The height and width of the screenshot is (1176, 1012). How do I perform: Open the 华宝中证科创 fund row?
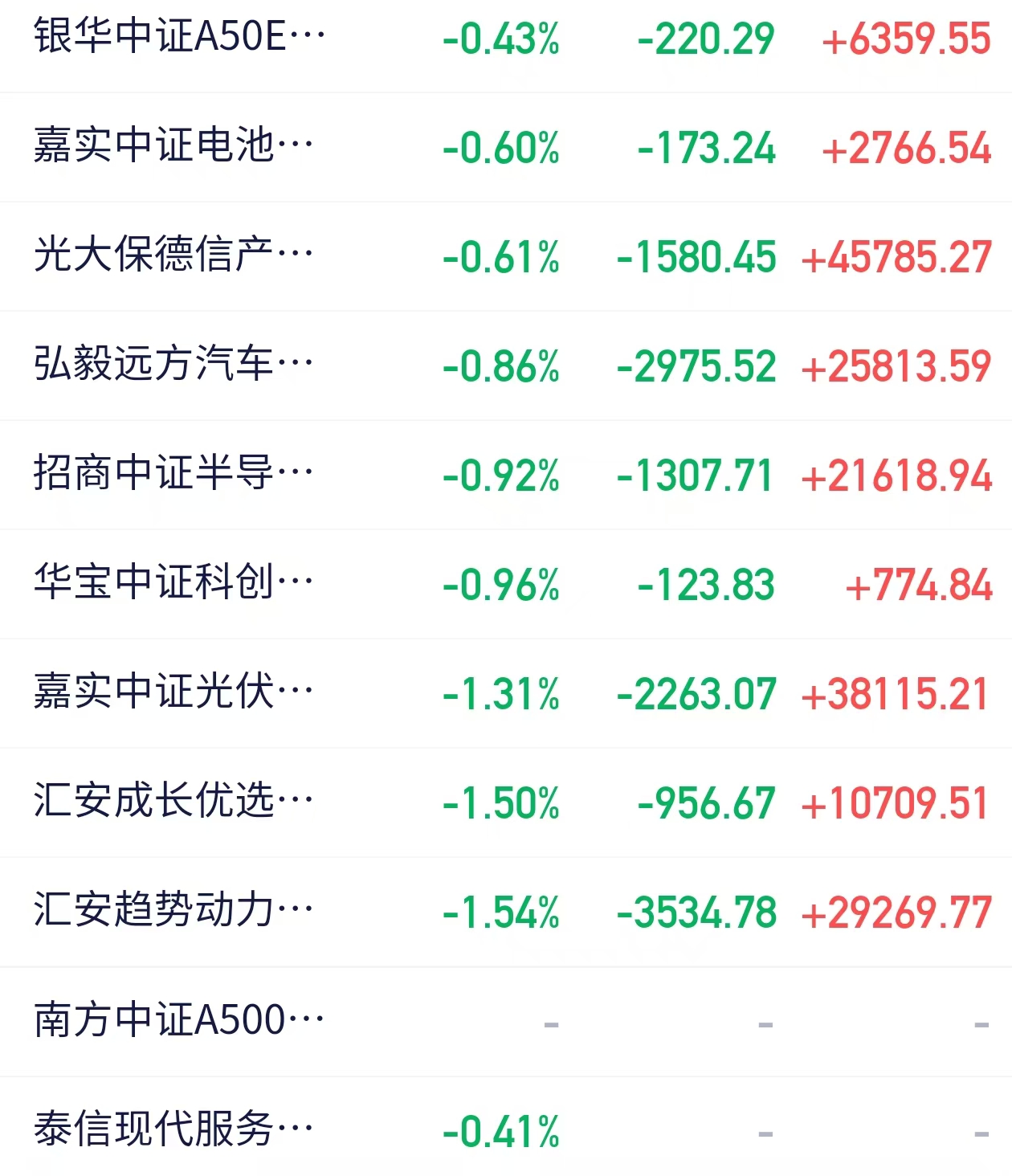tap(177, 584)
